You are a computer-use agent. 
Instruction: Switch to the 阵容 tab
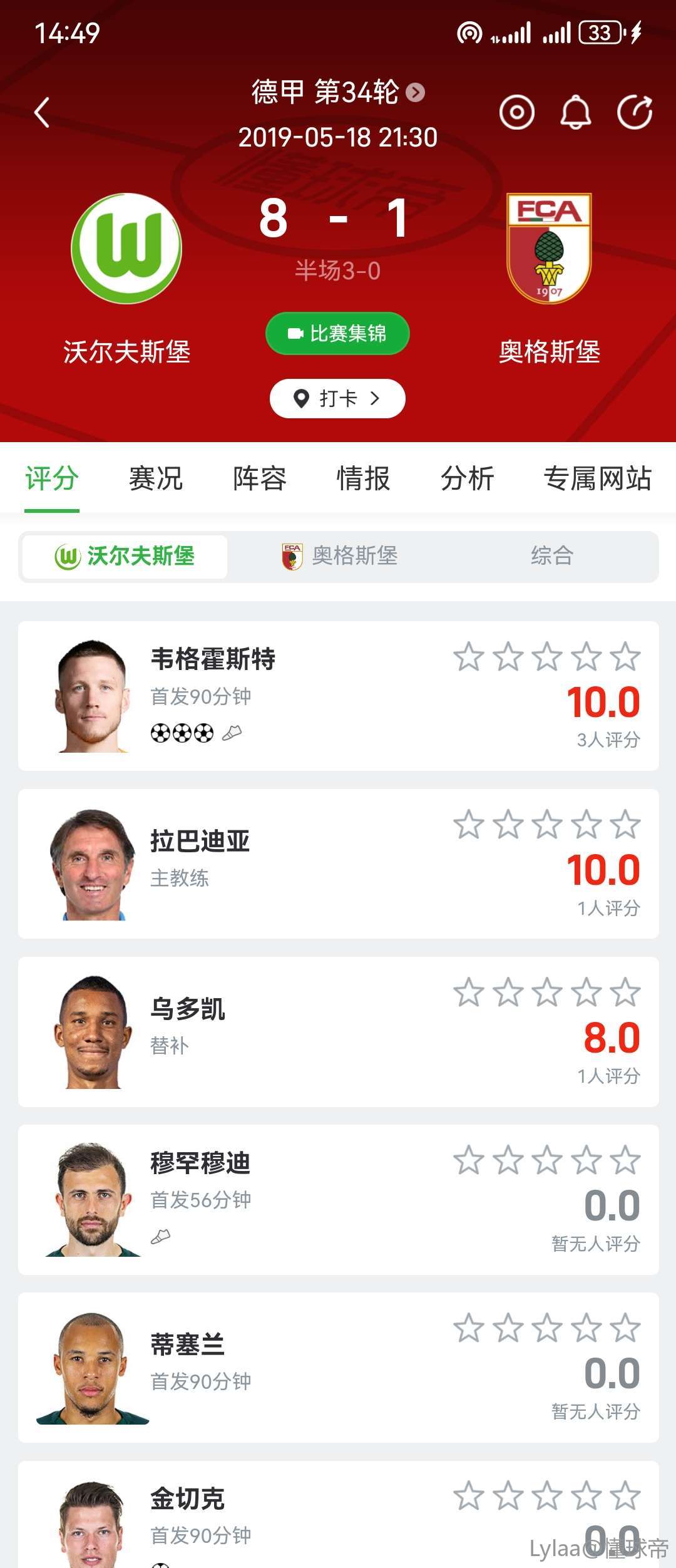click(259, 478)
